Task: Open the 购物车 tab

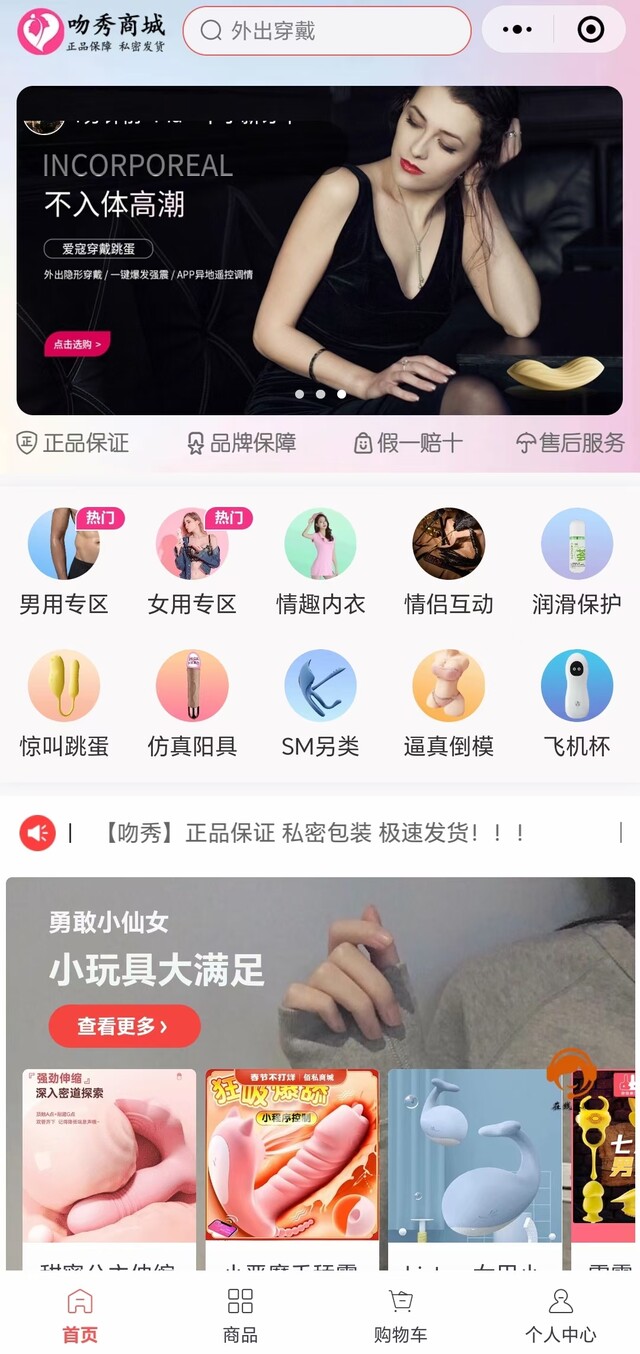Action: [x=400, y=1314]
